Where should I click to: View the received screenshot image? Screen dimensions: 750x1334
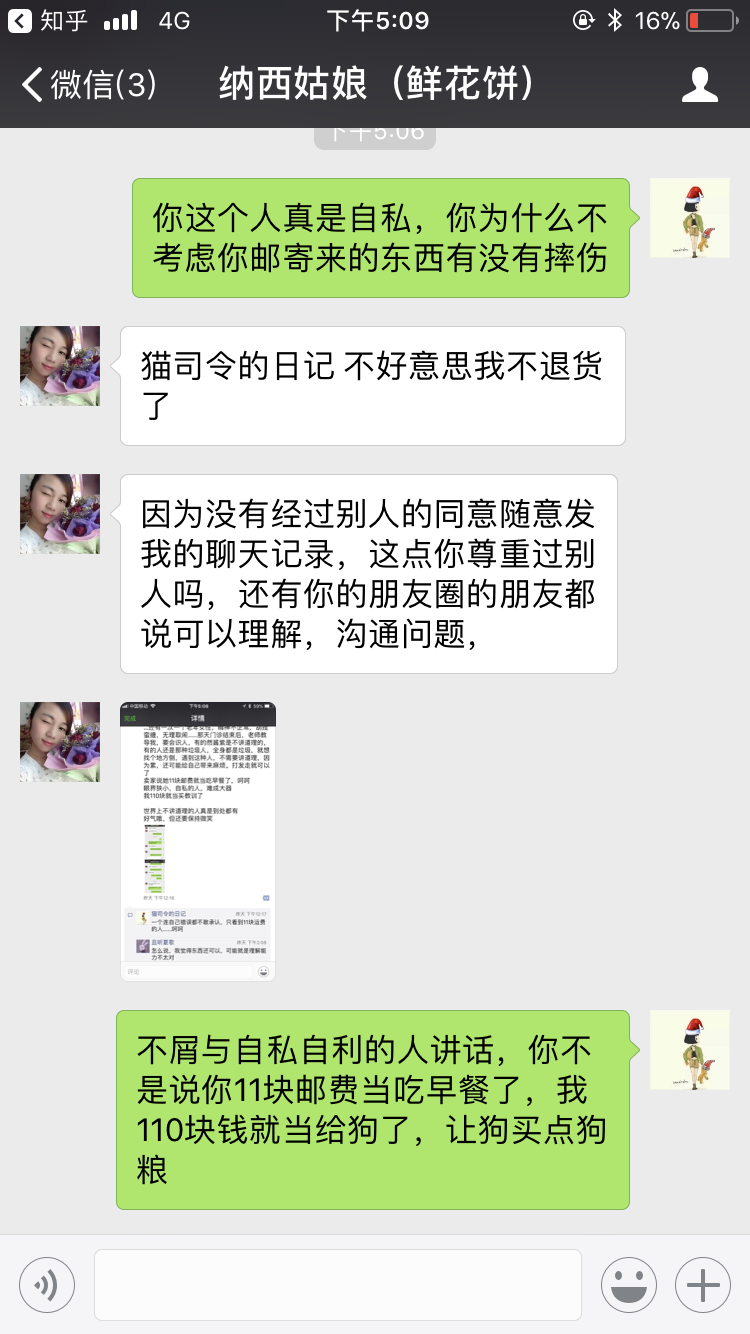[x=198, y=841]
